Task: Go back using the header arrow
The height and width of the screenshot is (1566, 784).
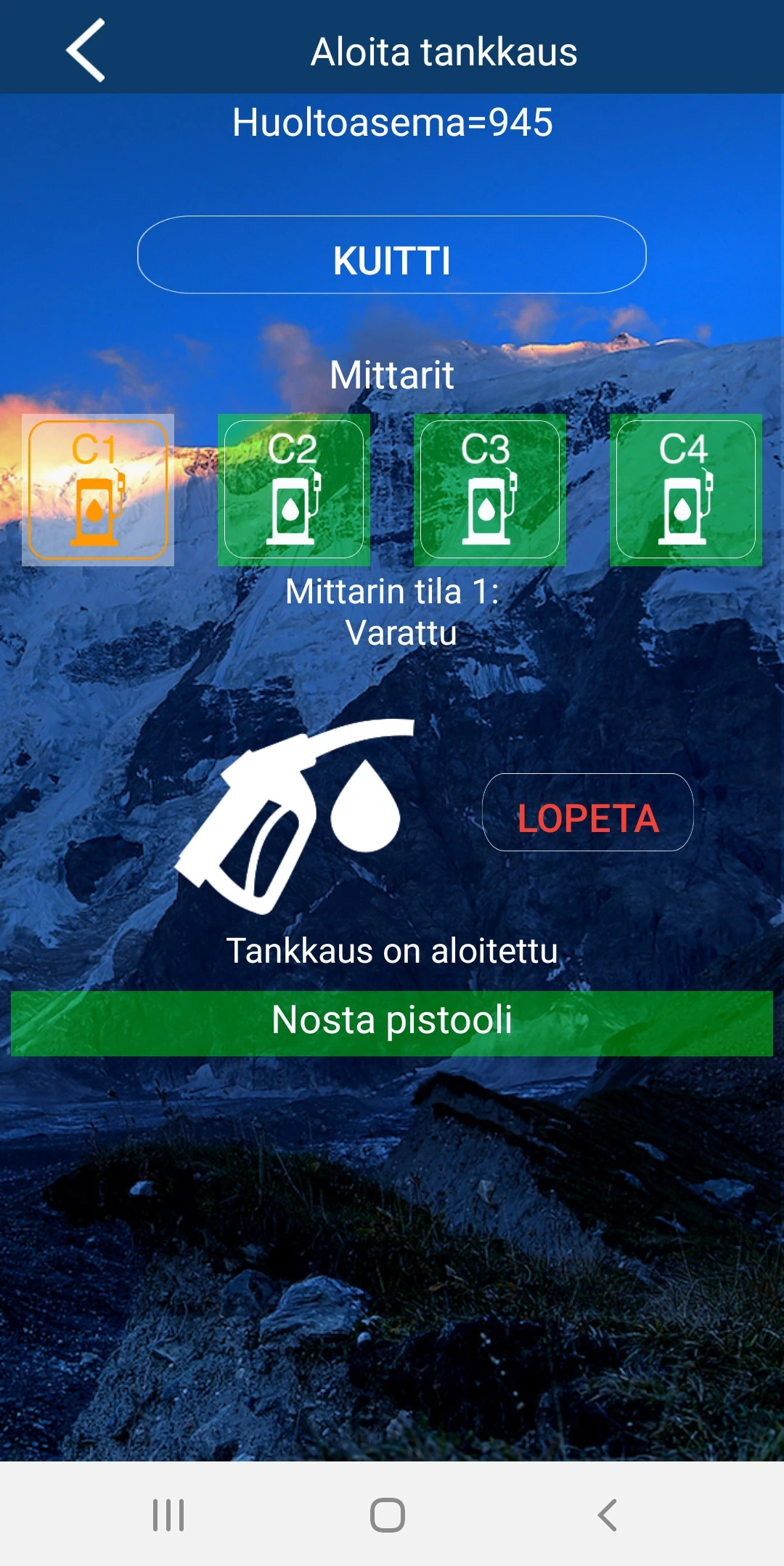Action: coord(86,50)
